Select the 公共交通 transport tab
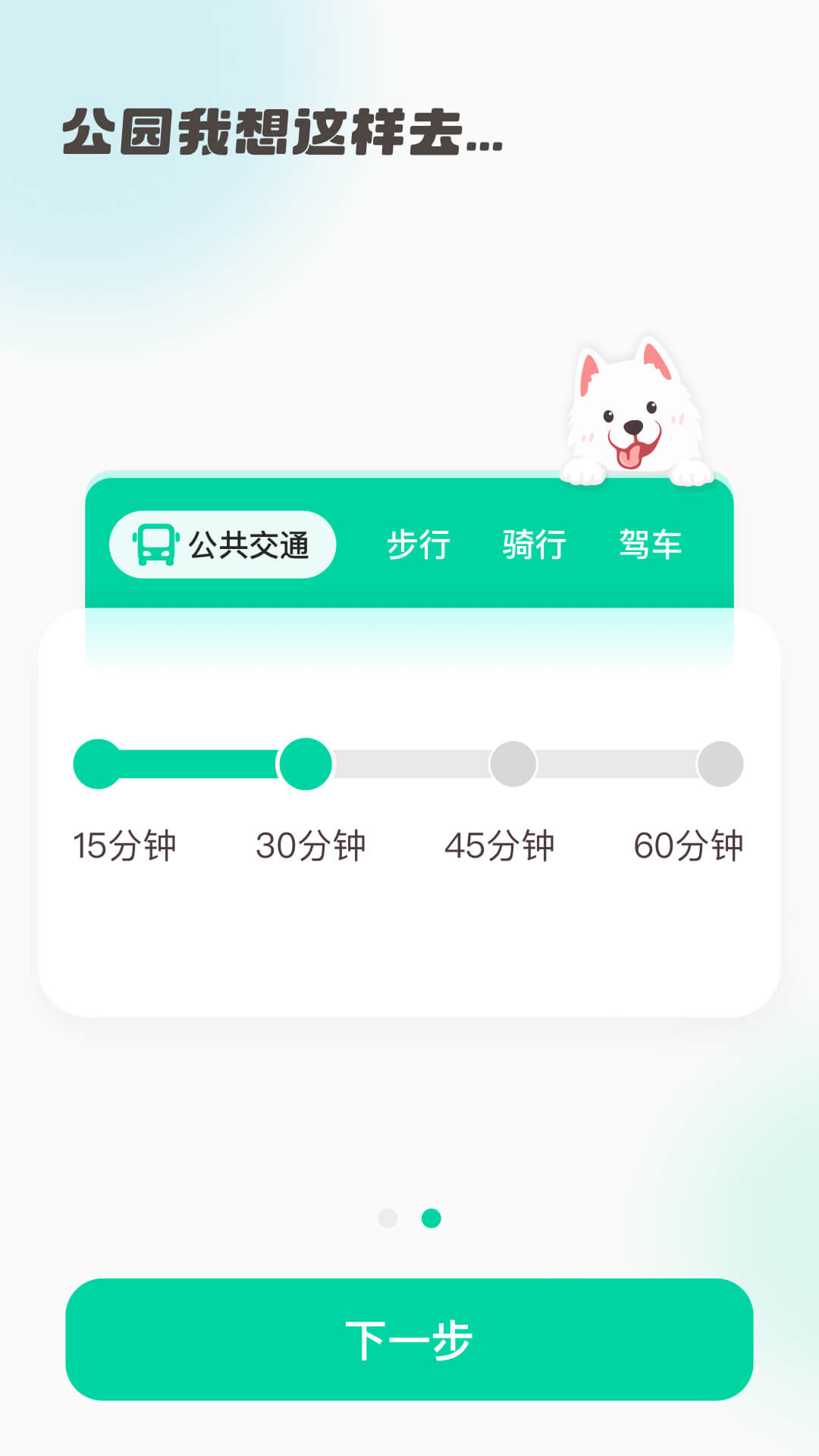This screenshot has width=819, height=1456. pyautogui.click(x=222, y=544)
